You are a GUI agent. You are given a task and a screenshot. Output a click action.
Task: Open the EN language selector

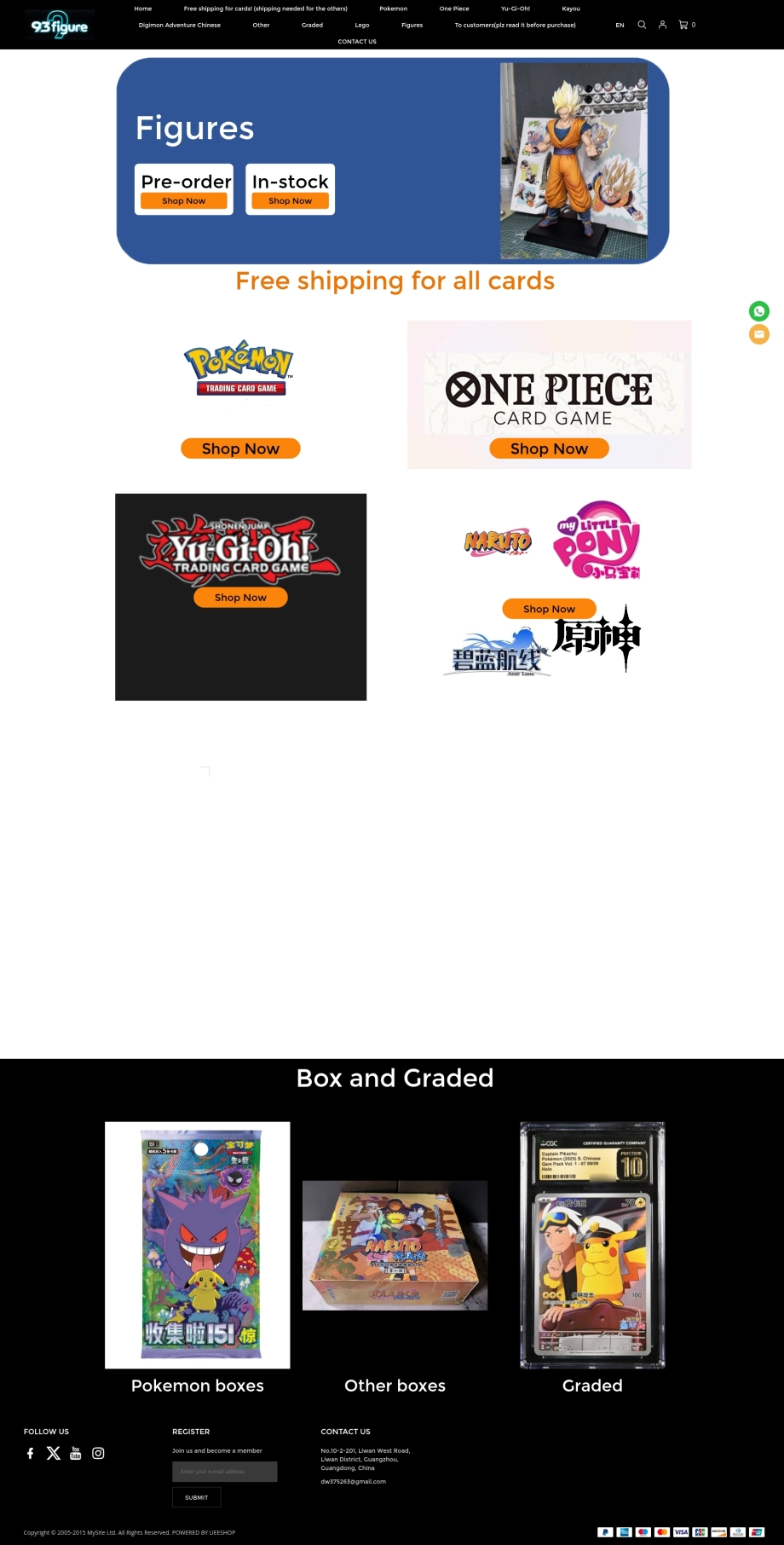pyautogui.click(x=620, y=25)
